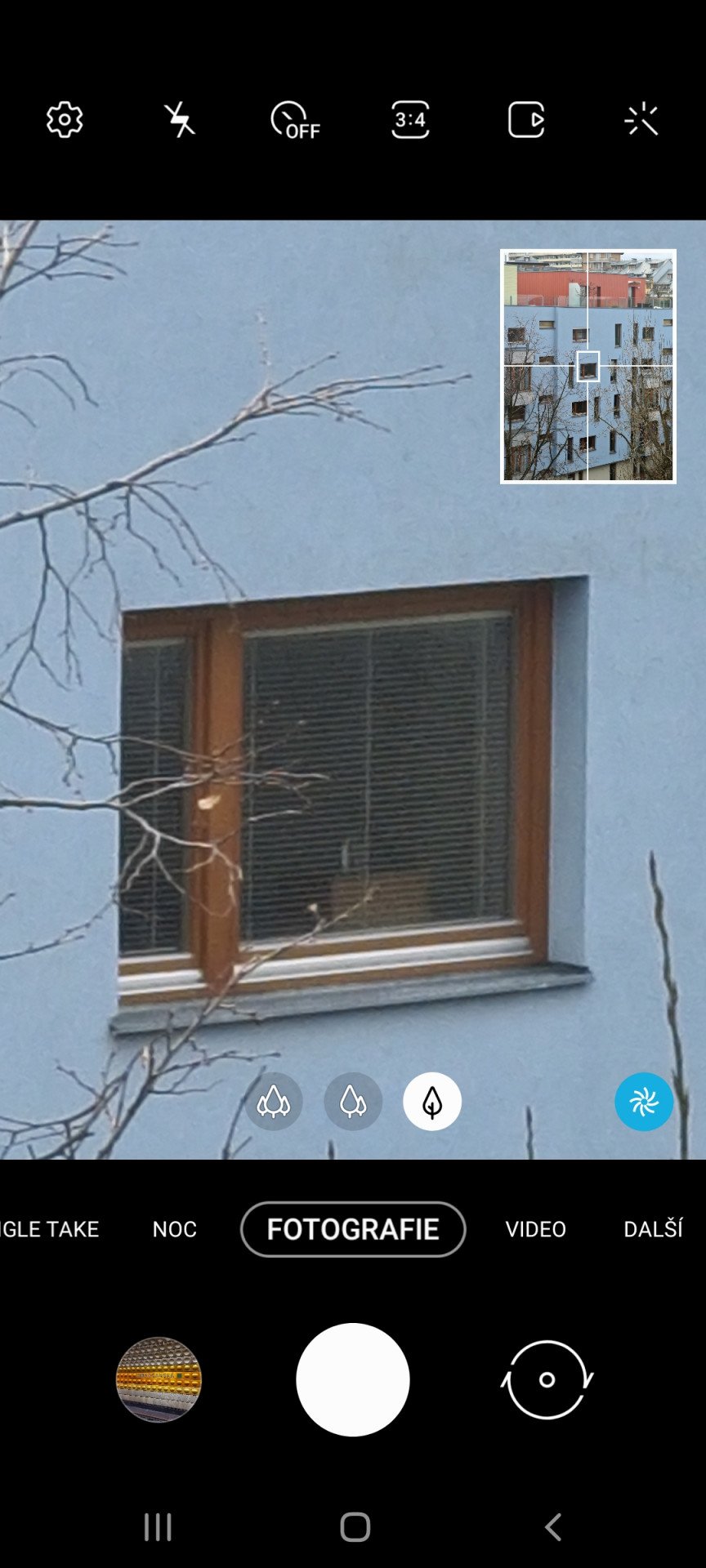
Task: Toggle motion photo icon
Action: tap(526, 120)
